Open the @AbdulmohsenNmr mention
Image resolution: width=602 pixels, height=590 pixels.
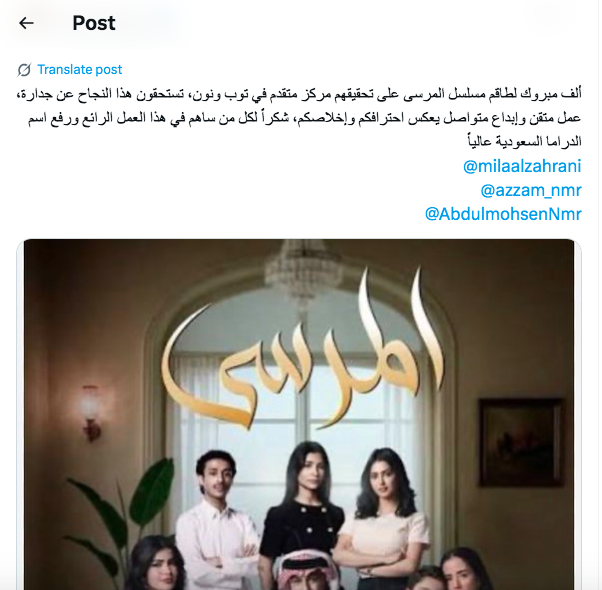click(503, 214)
